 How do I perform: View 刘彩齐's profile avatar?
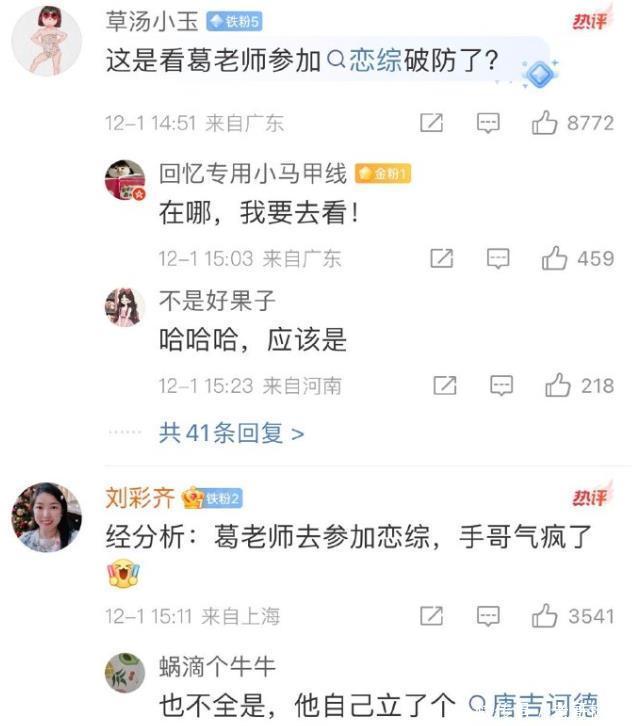point(45,516)
